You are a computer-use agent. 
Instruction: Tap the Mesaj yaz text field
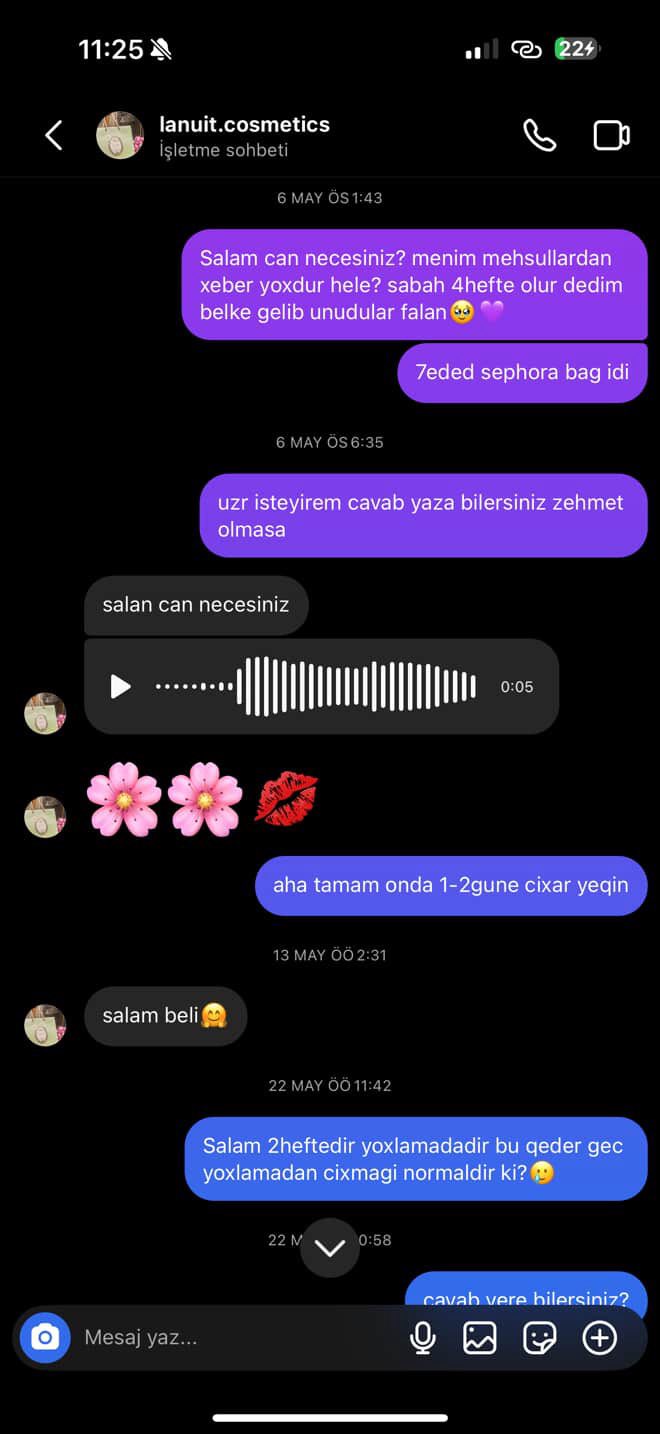(230, 1338)
